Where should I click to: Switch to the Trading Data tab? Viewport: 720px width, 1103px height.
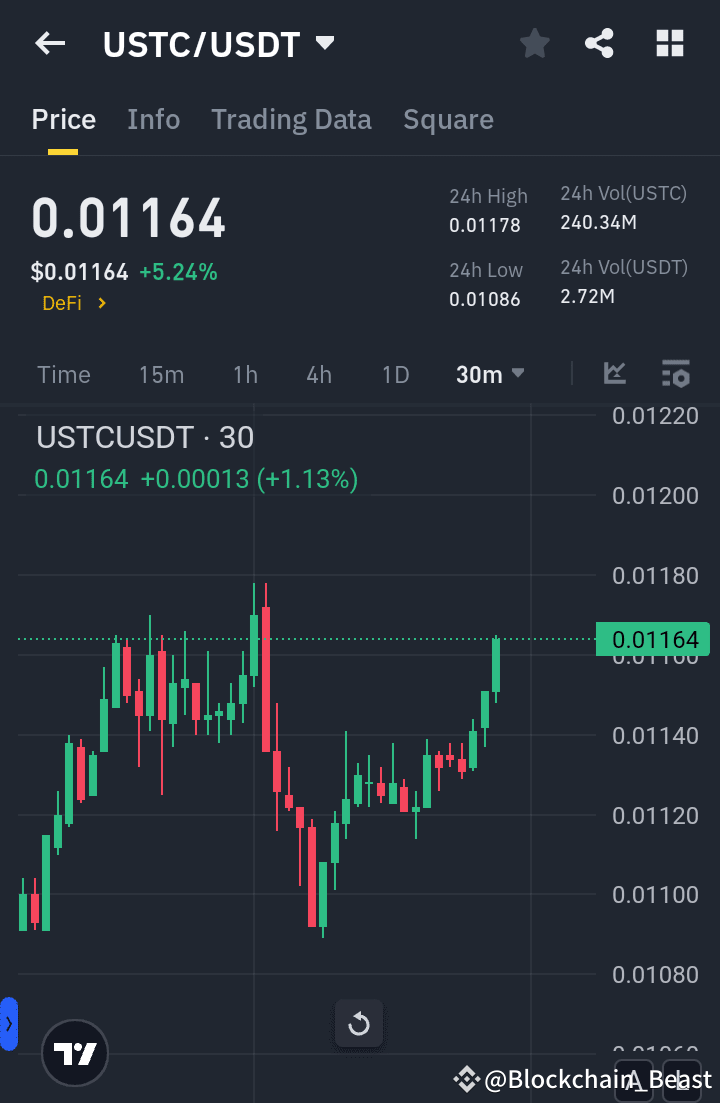click(x=291, y=119)
